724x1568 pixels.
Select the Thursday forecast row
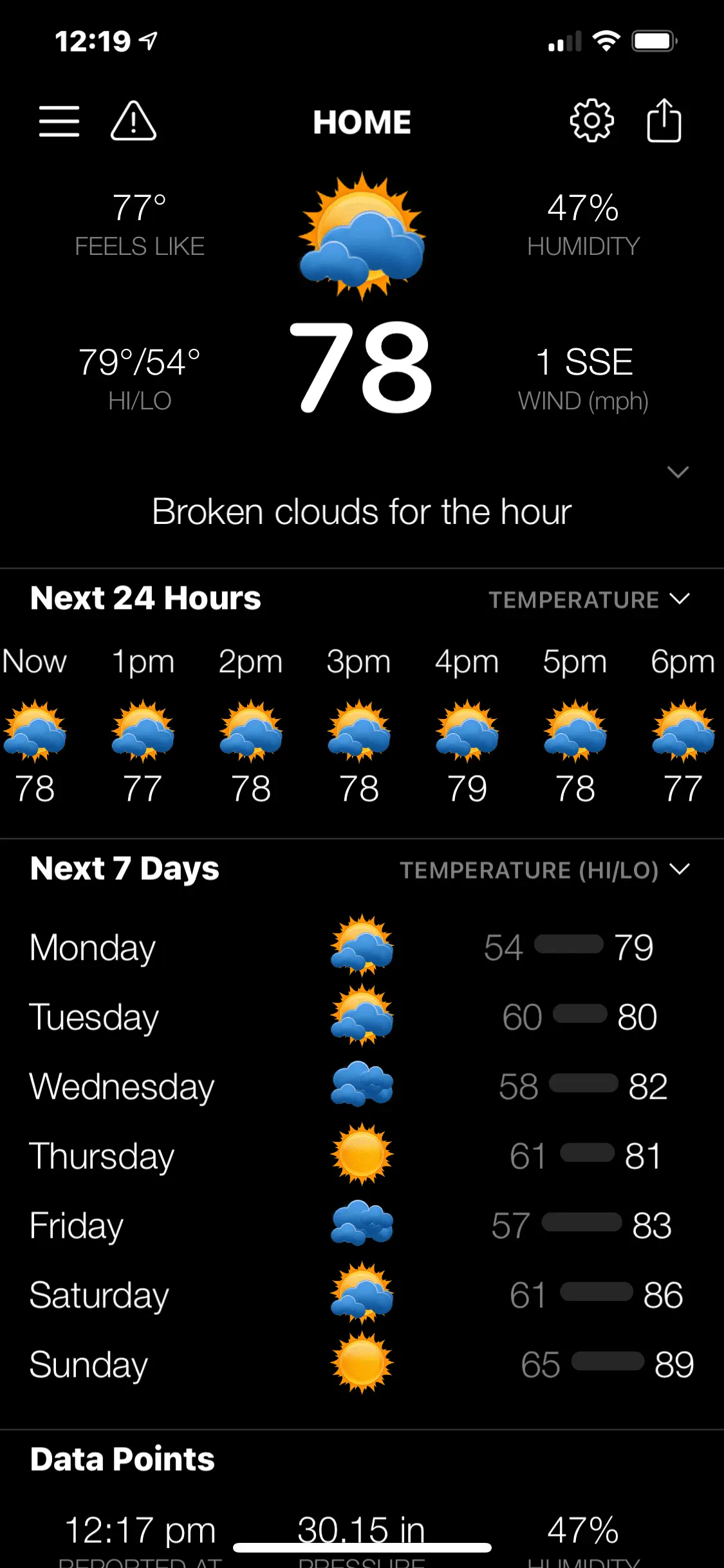362,1156
